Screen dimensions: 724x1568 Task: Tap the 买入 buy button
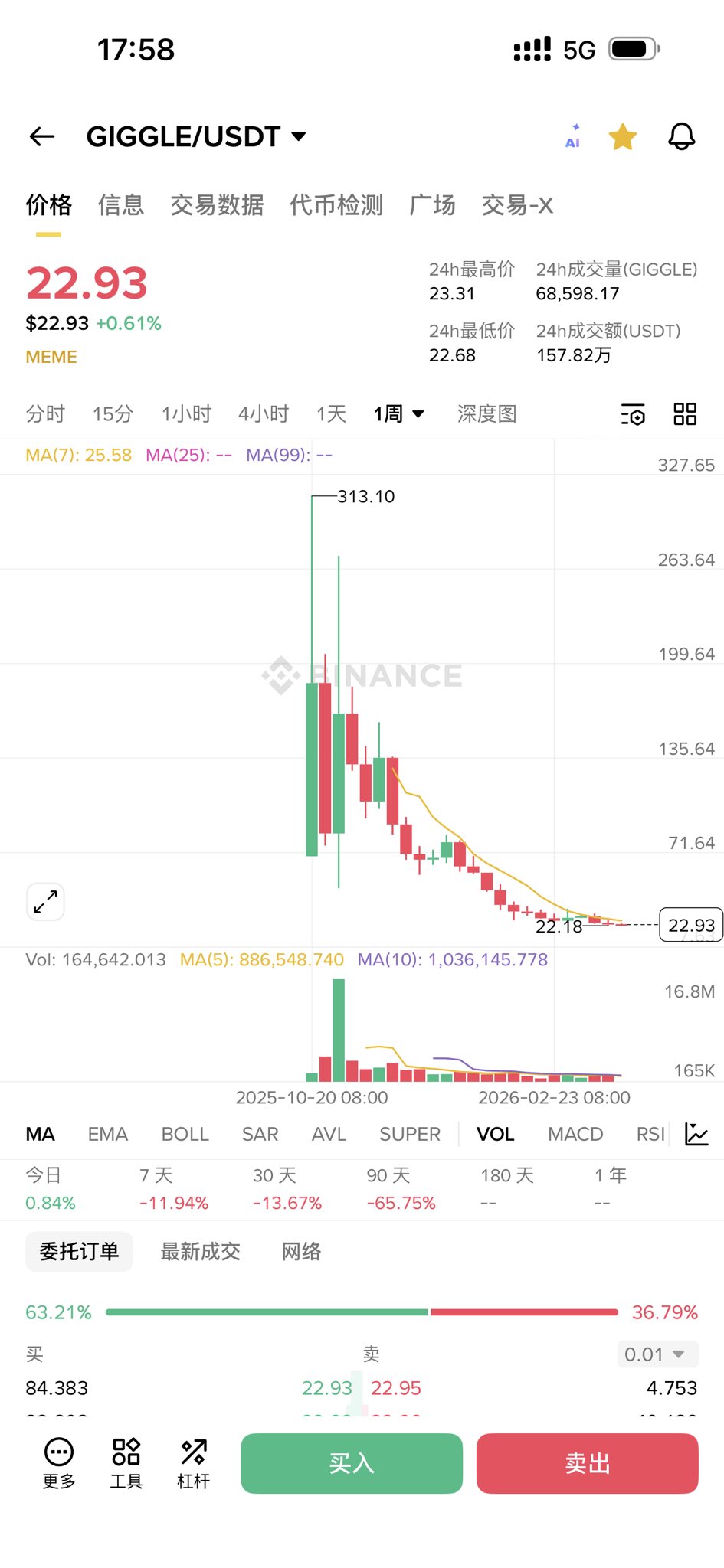click(352, 1463)
